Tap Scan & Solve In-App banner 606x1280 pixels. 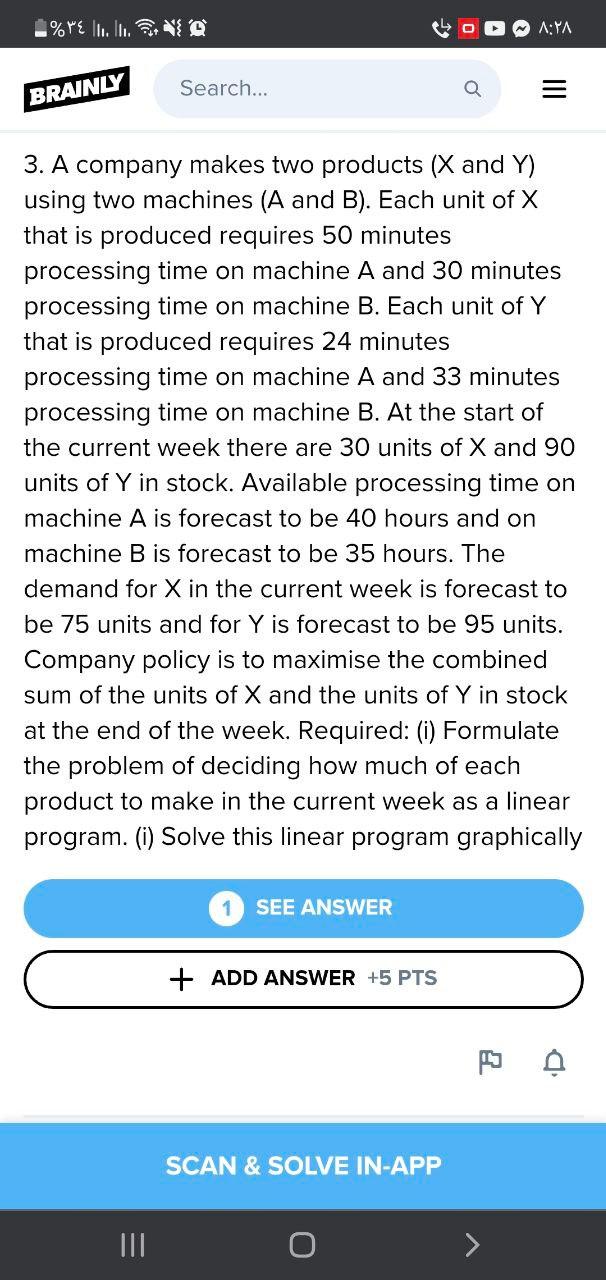tap(303, 1166)
